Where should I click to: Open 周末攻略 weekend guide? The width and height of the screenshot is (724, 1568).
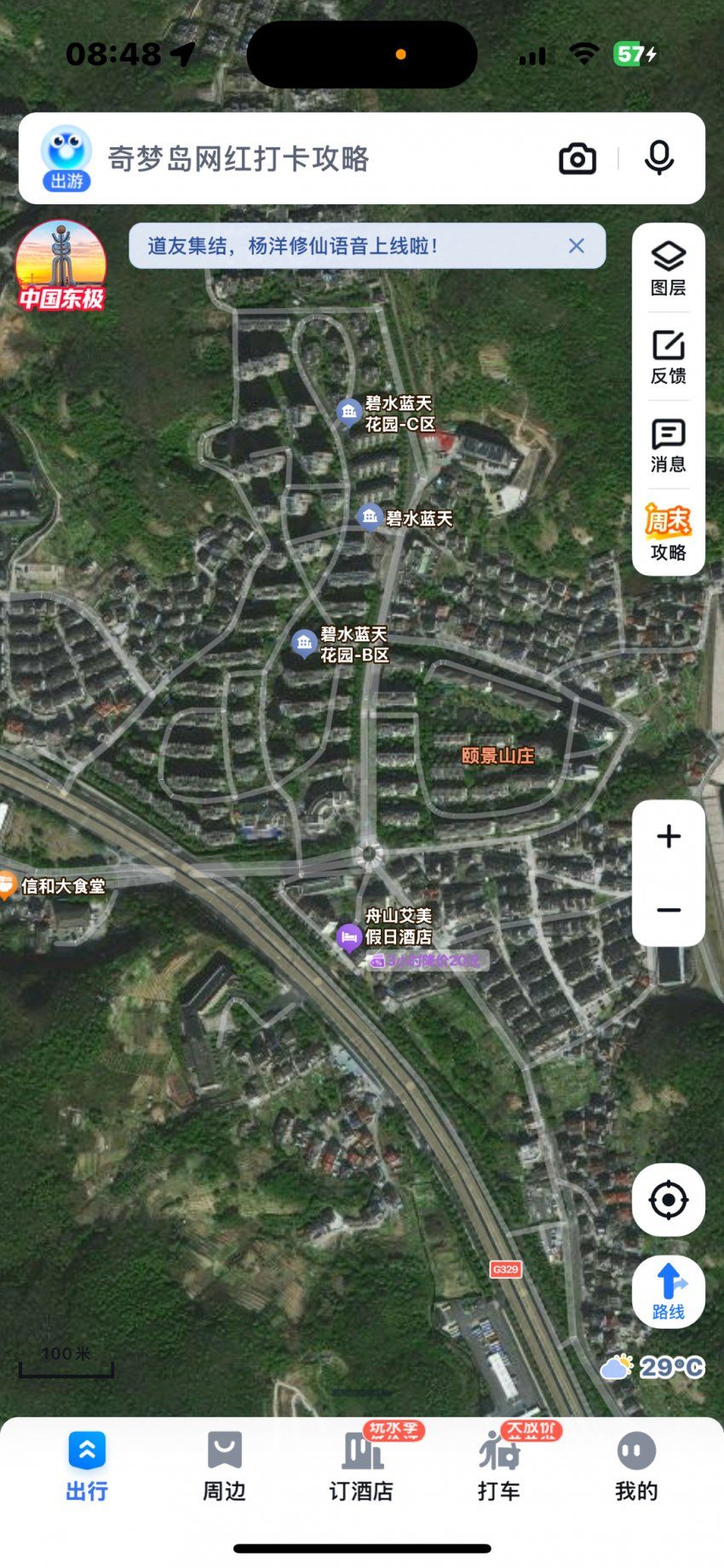668,533
